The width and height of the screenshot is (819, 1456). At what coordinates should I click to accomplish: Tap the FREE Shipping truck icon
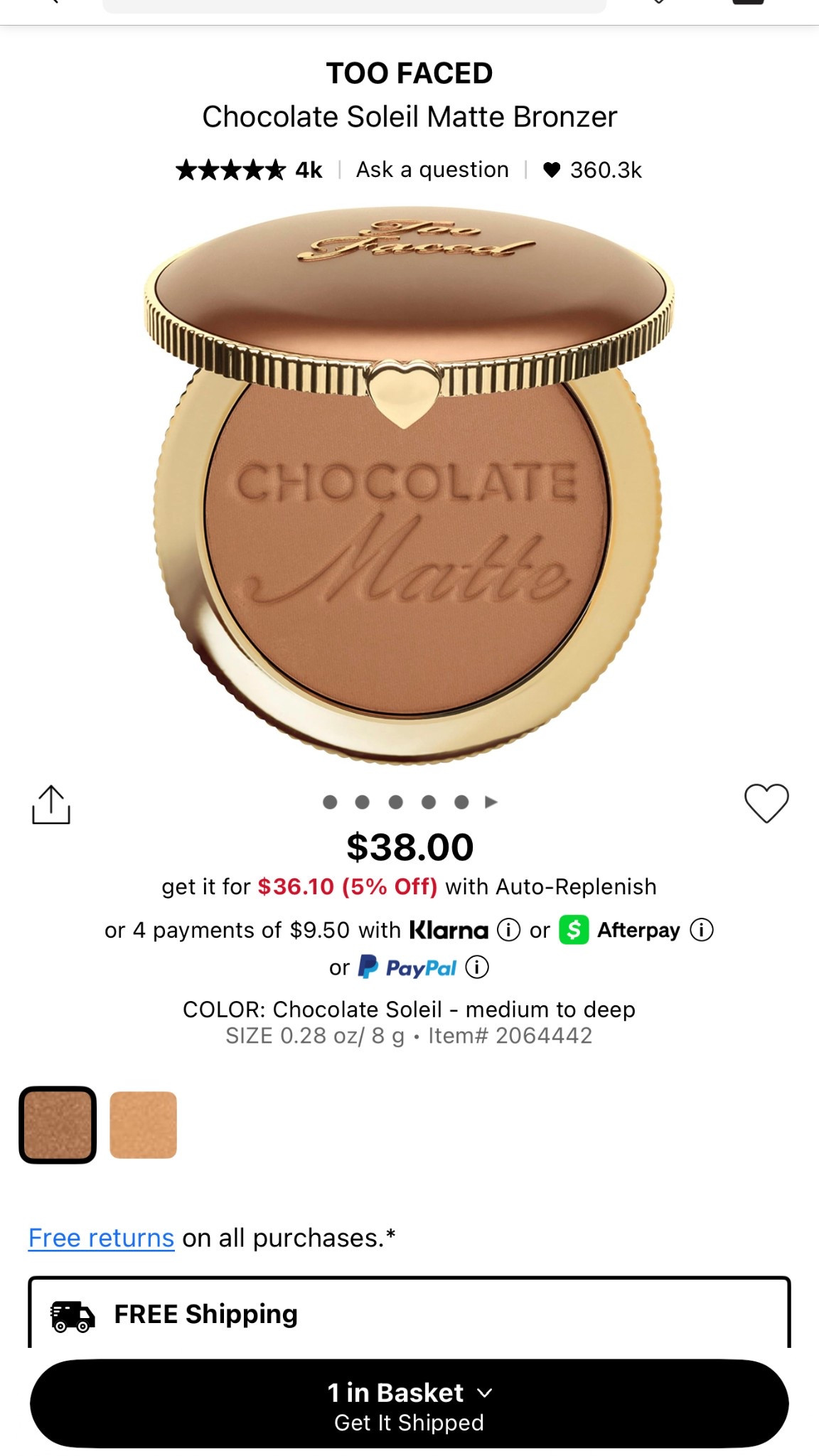(x=72, y=1315)
